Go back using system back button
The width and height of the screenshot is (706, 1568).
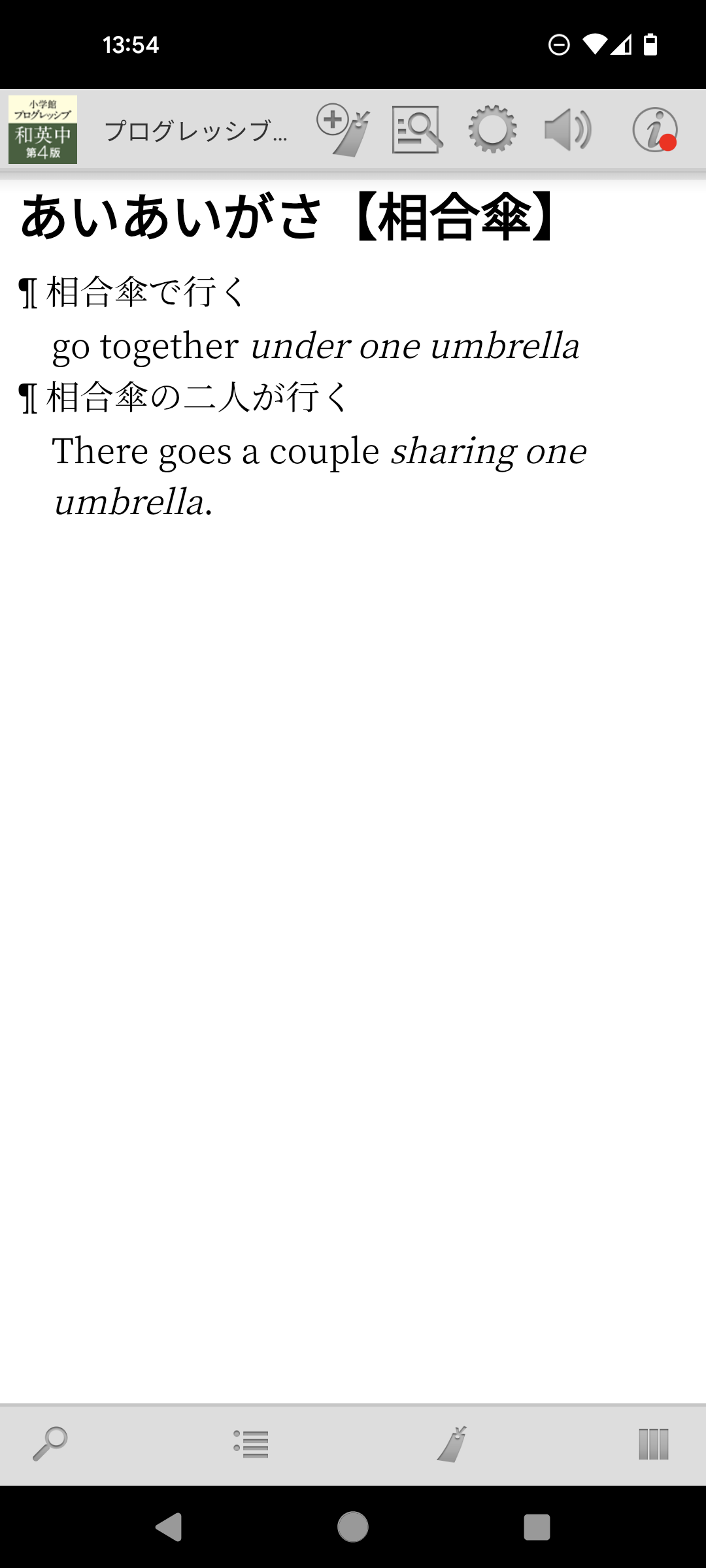coord(169,1527)
